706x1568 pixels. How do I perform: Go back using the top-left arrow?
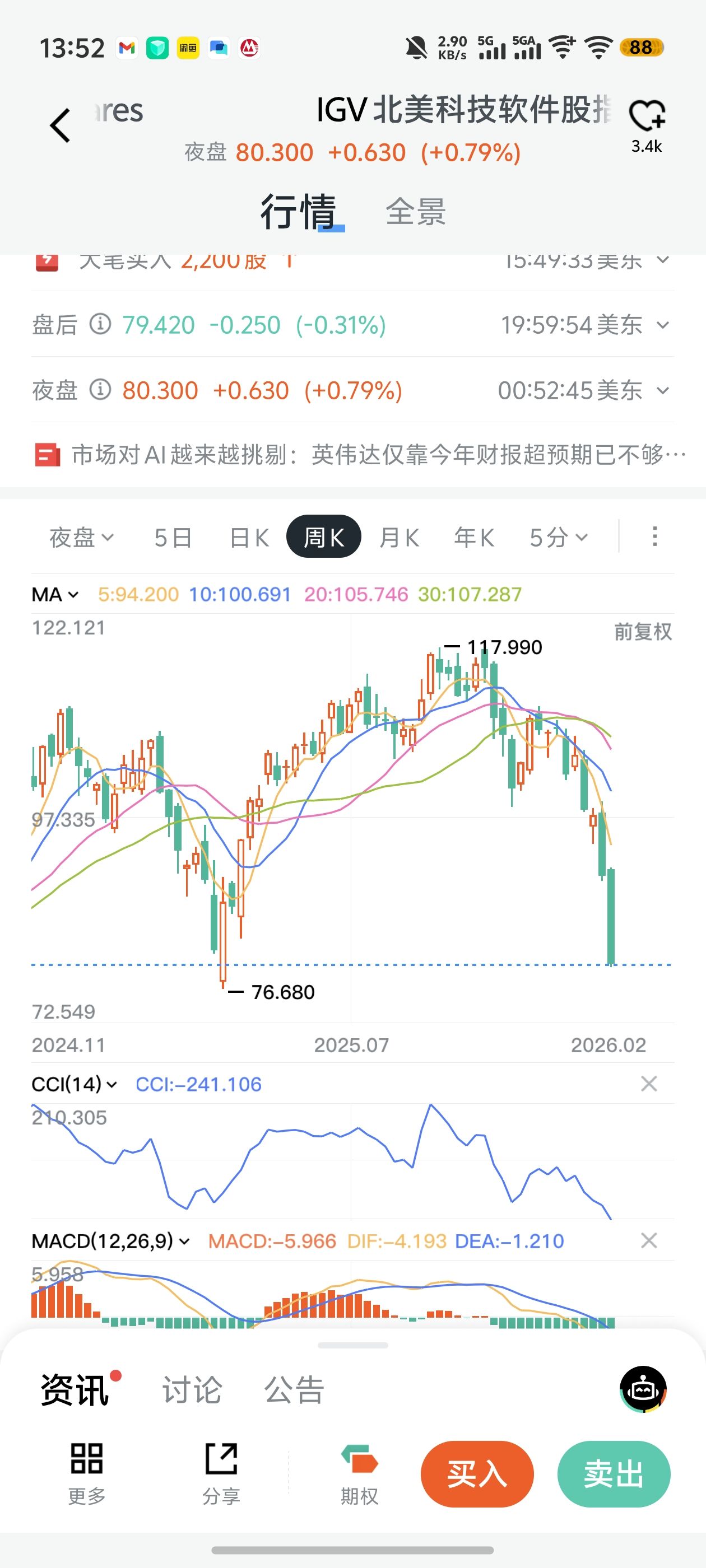(x=60, y=126)
